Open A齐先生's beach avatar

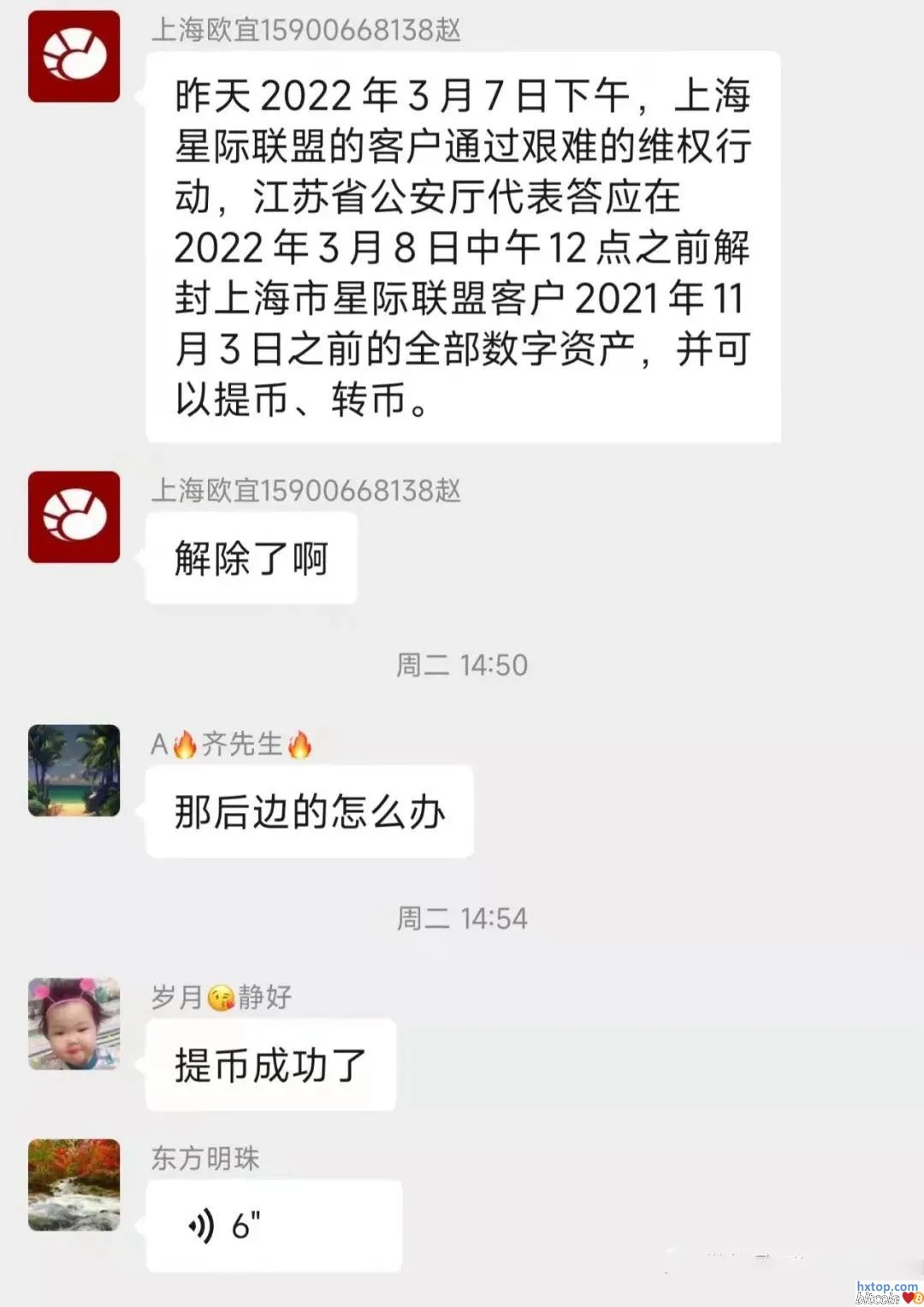pyautogui.click(x=74, y=770)
